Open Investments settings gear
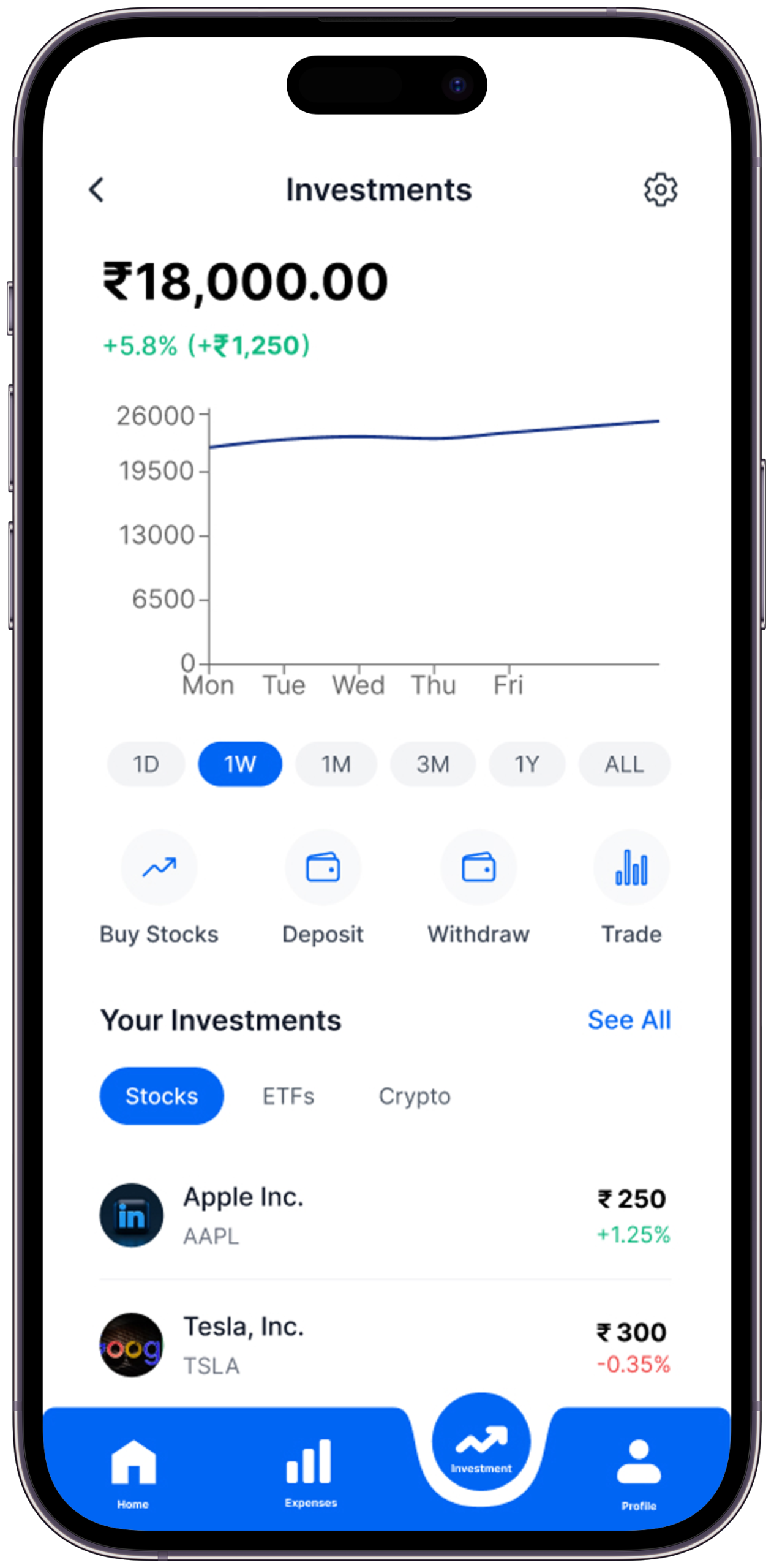 [x=660, y=190]
